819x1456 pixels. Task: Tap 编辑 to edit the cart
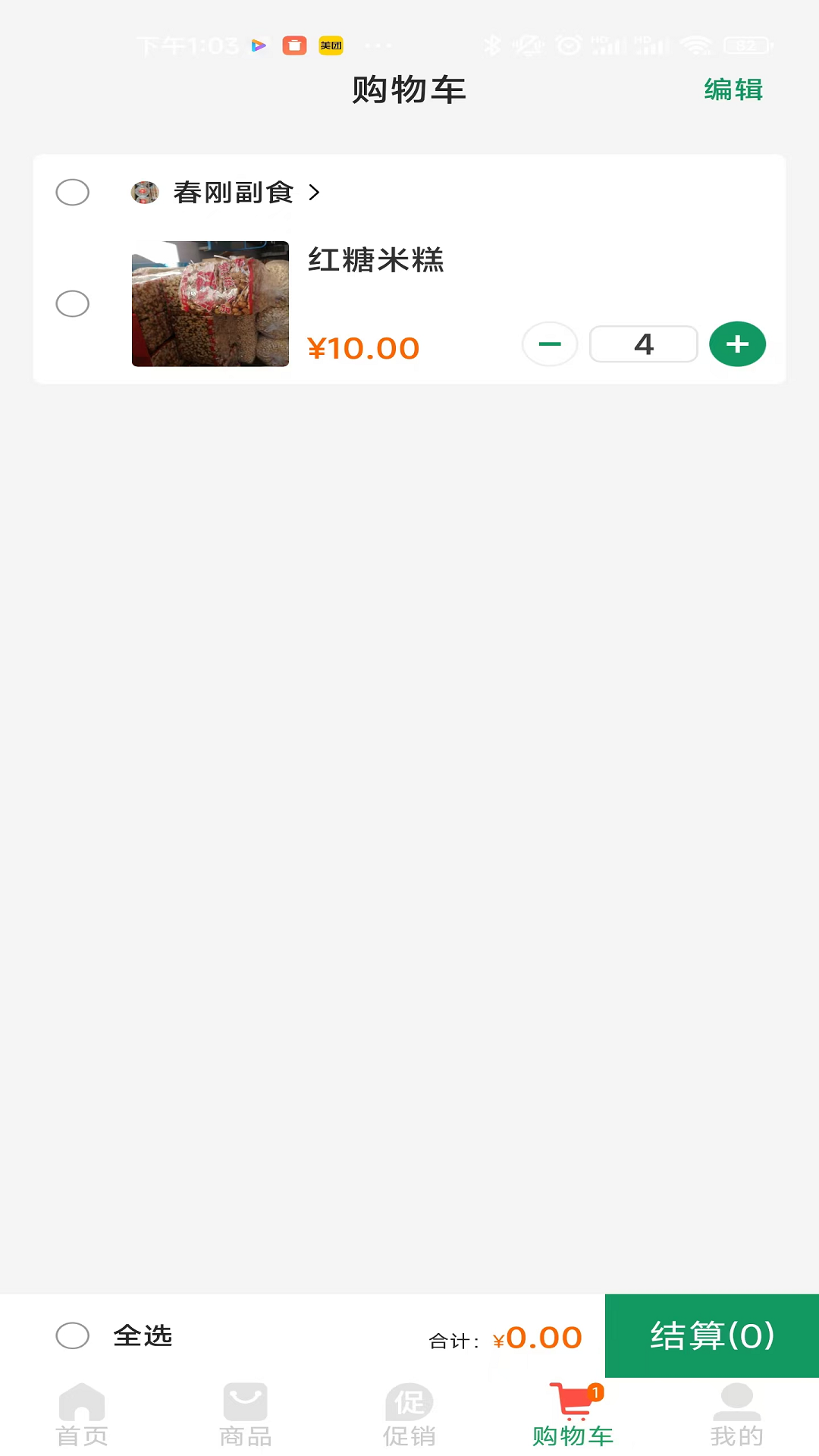tap(733, 89)
